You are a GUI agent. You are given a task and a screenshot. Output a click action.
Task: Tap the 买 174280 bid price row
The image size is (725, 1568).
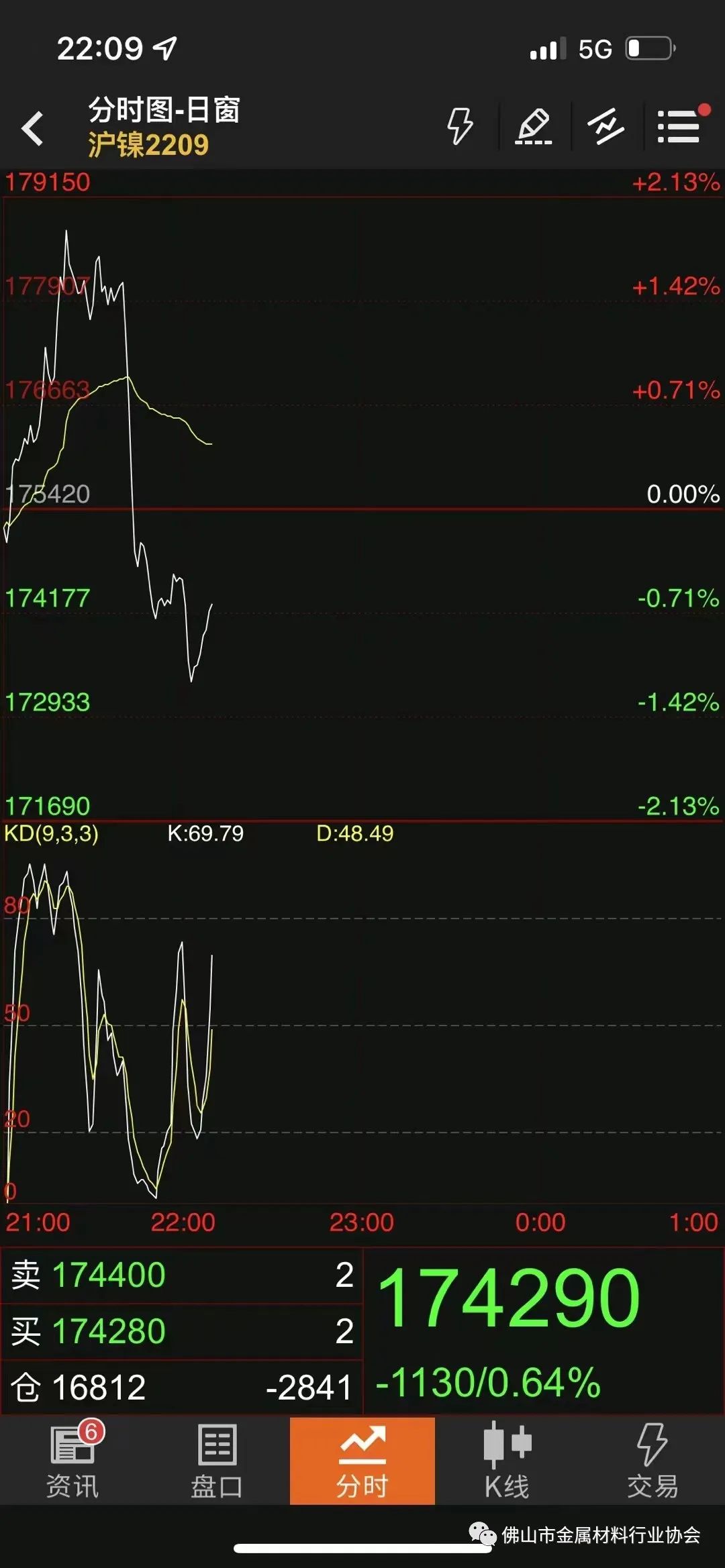182,1331
